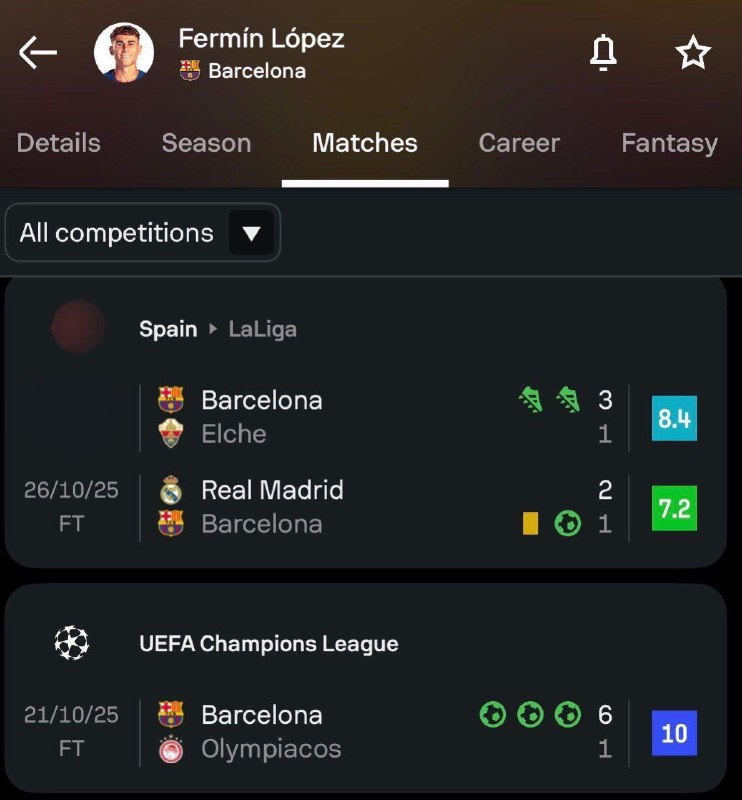Select the Fantasy tab
742x800 pixels.
(669, 143)
